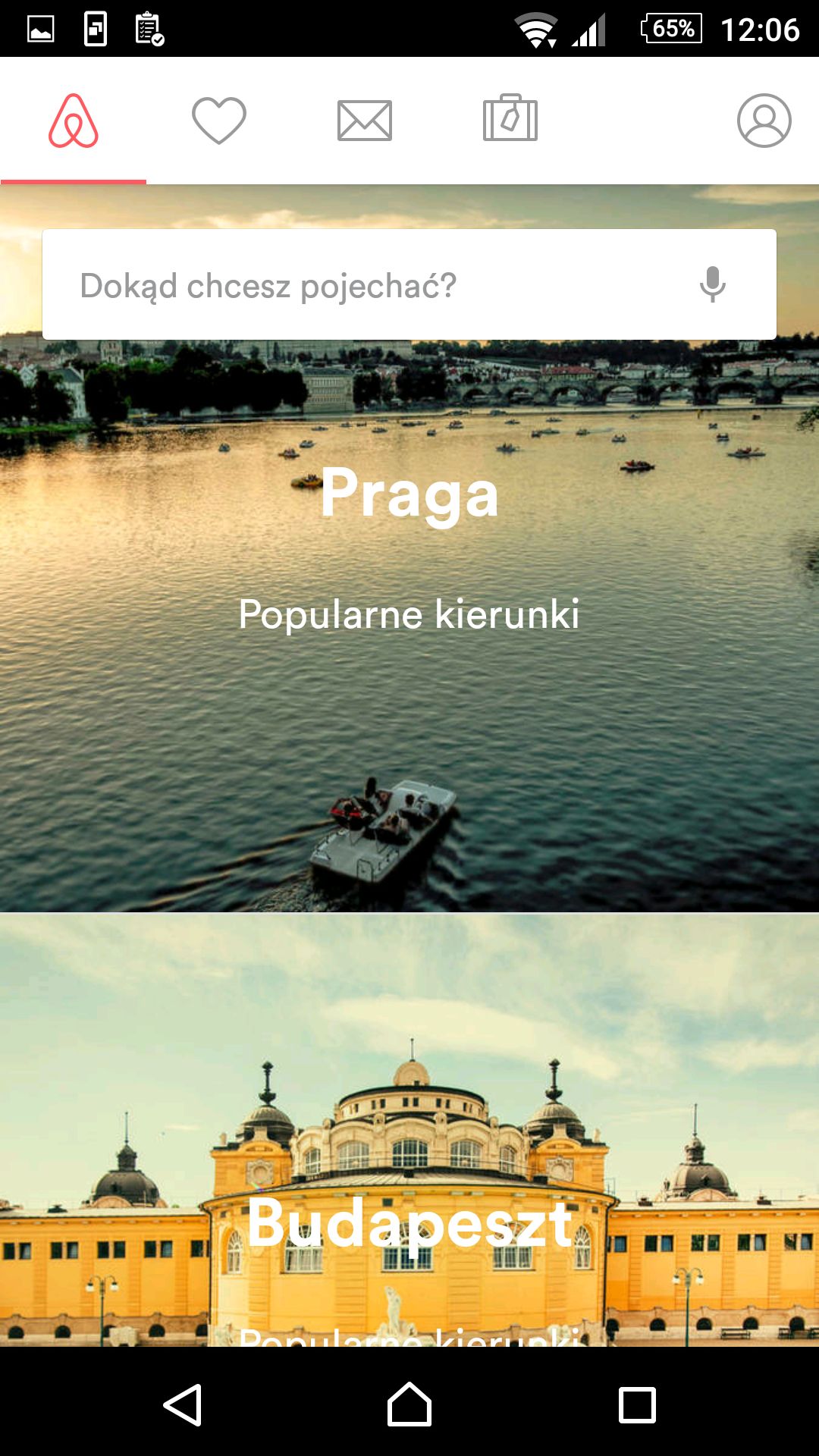Image resolution: width=819 pixels, height=1456 pixels.
Task: Start voice search with the microphone
Action: [x=712, y=284]
